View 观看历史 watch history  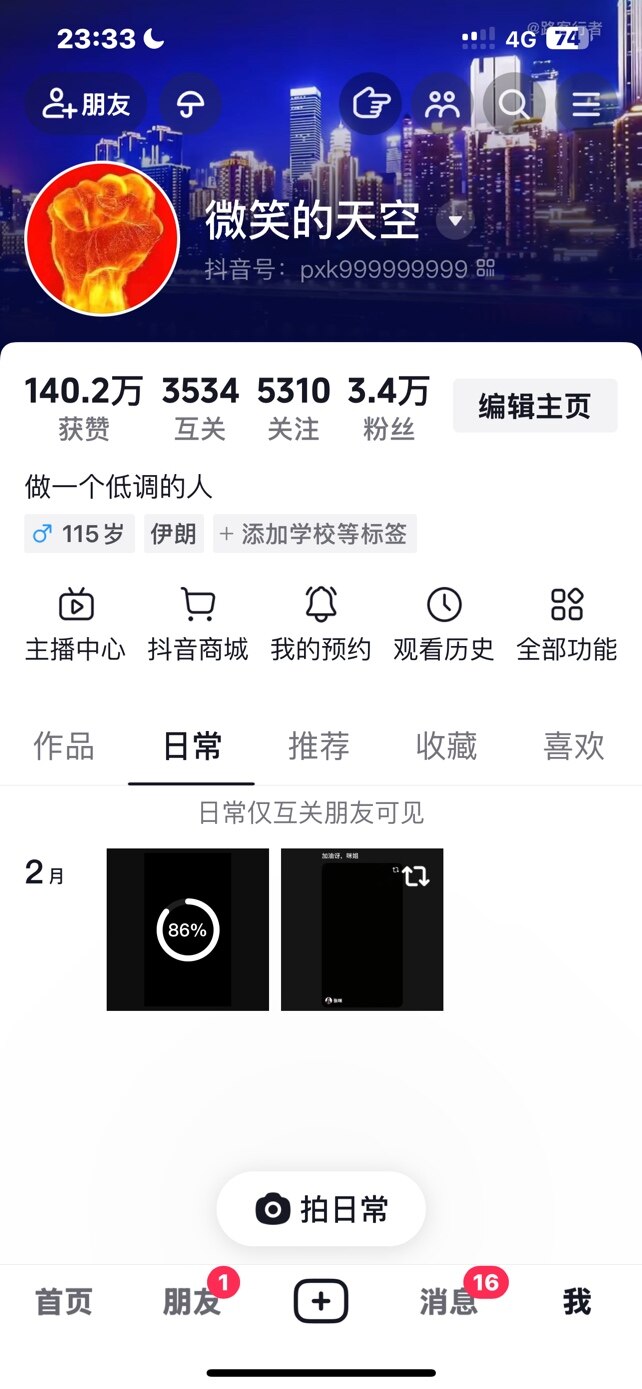pyautogui.click(x=444, y=624)
